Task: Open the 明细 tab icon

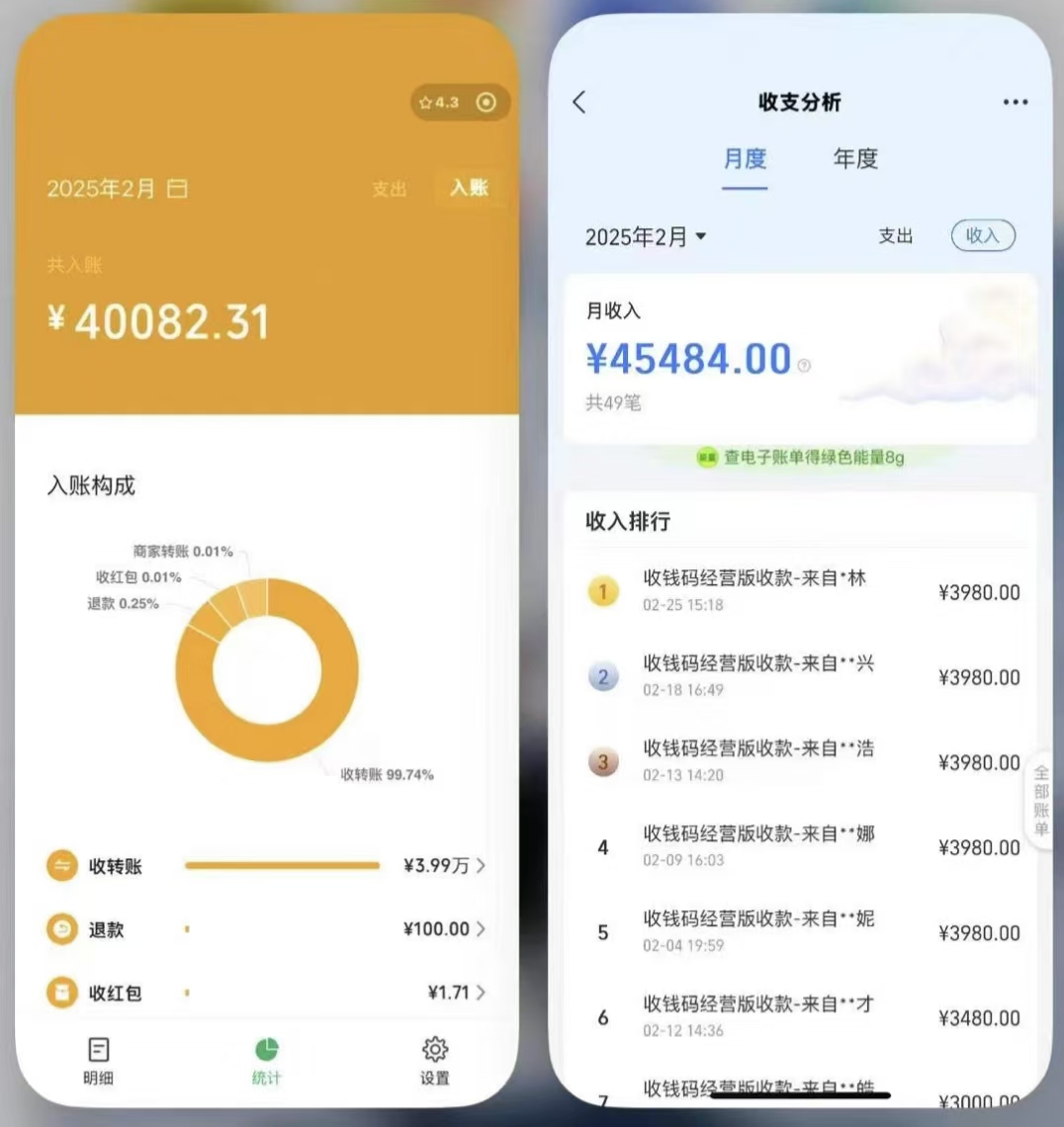Action: click(98, 1051)
